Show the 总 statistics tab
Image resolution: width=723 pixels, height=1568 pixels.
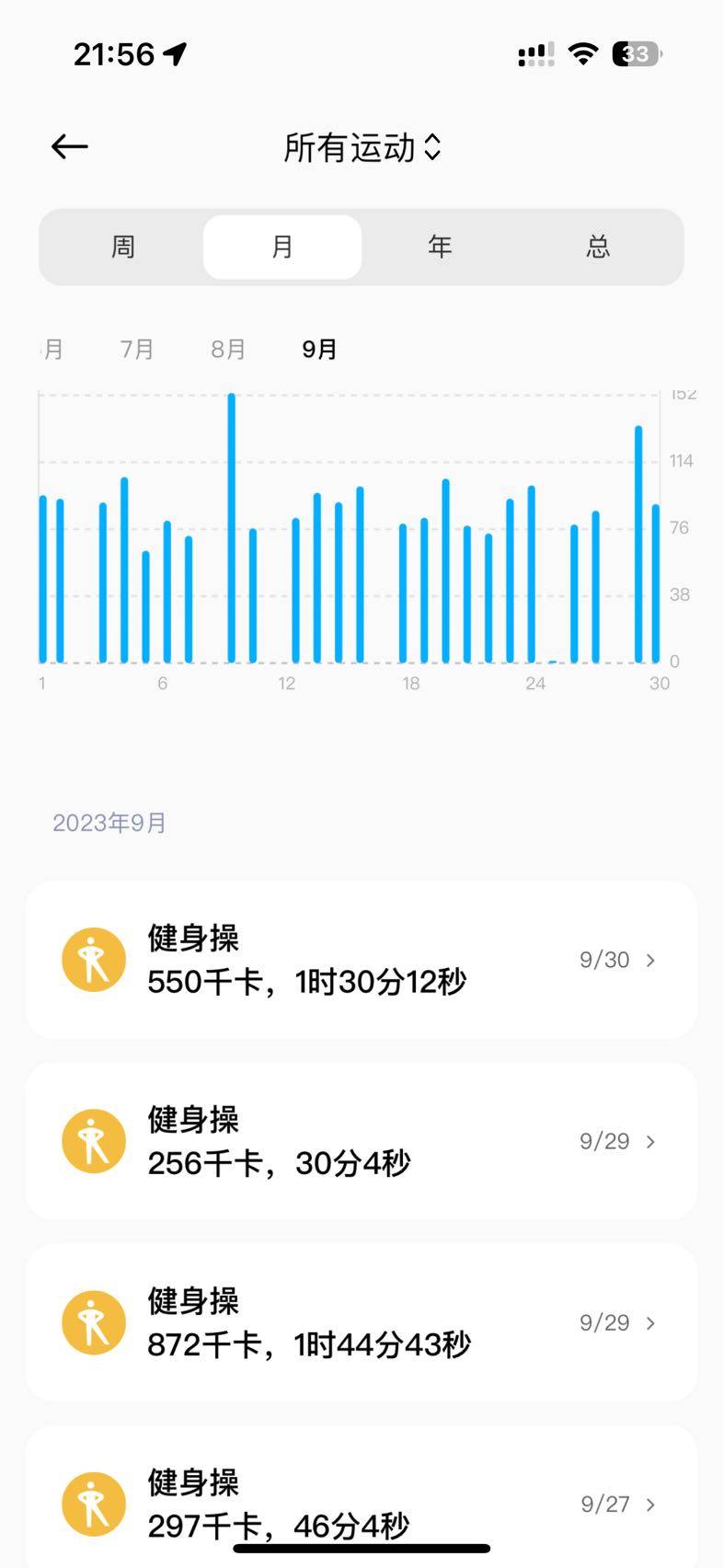click(x=598, y=247)
